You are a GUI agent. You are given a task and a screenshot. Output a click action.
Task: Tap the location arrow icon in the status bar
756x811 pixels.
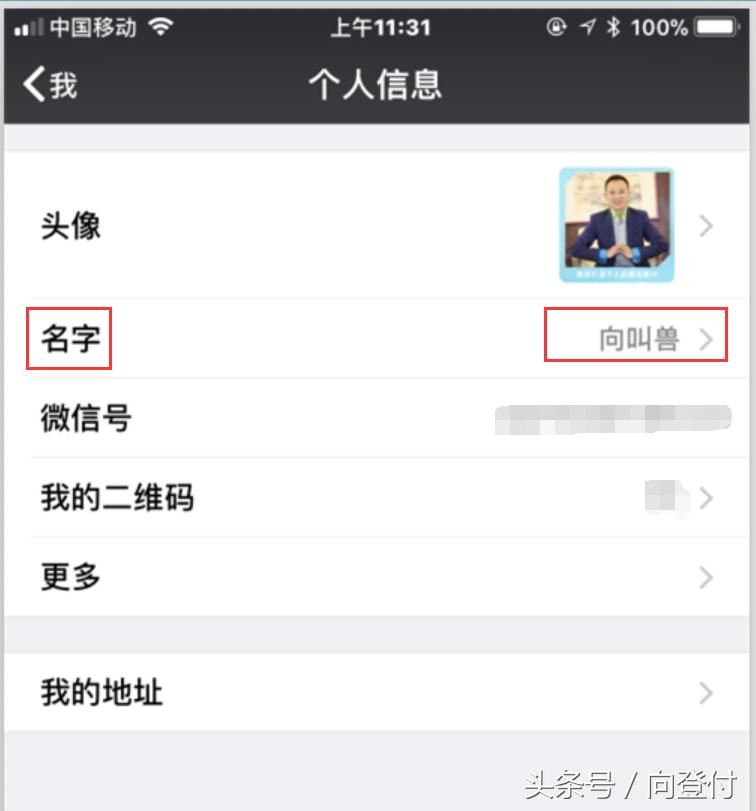588,26
